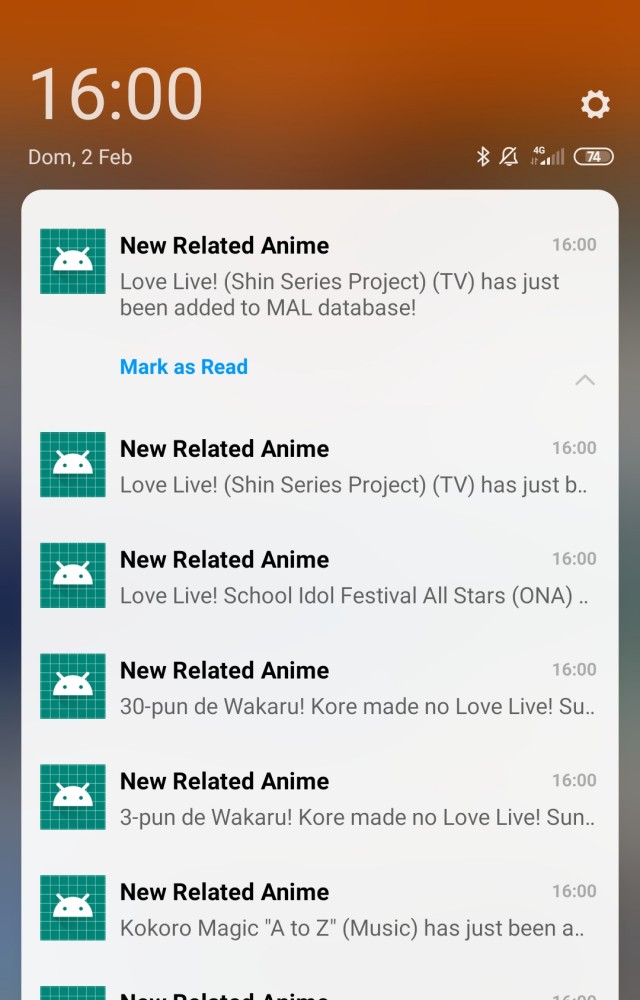640x1000 pixels.
Task: Open settings gear icon
Action: [595, 104]
